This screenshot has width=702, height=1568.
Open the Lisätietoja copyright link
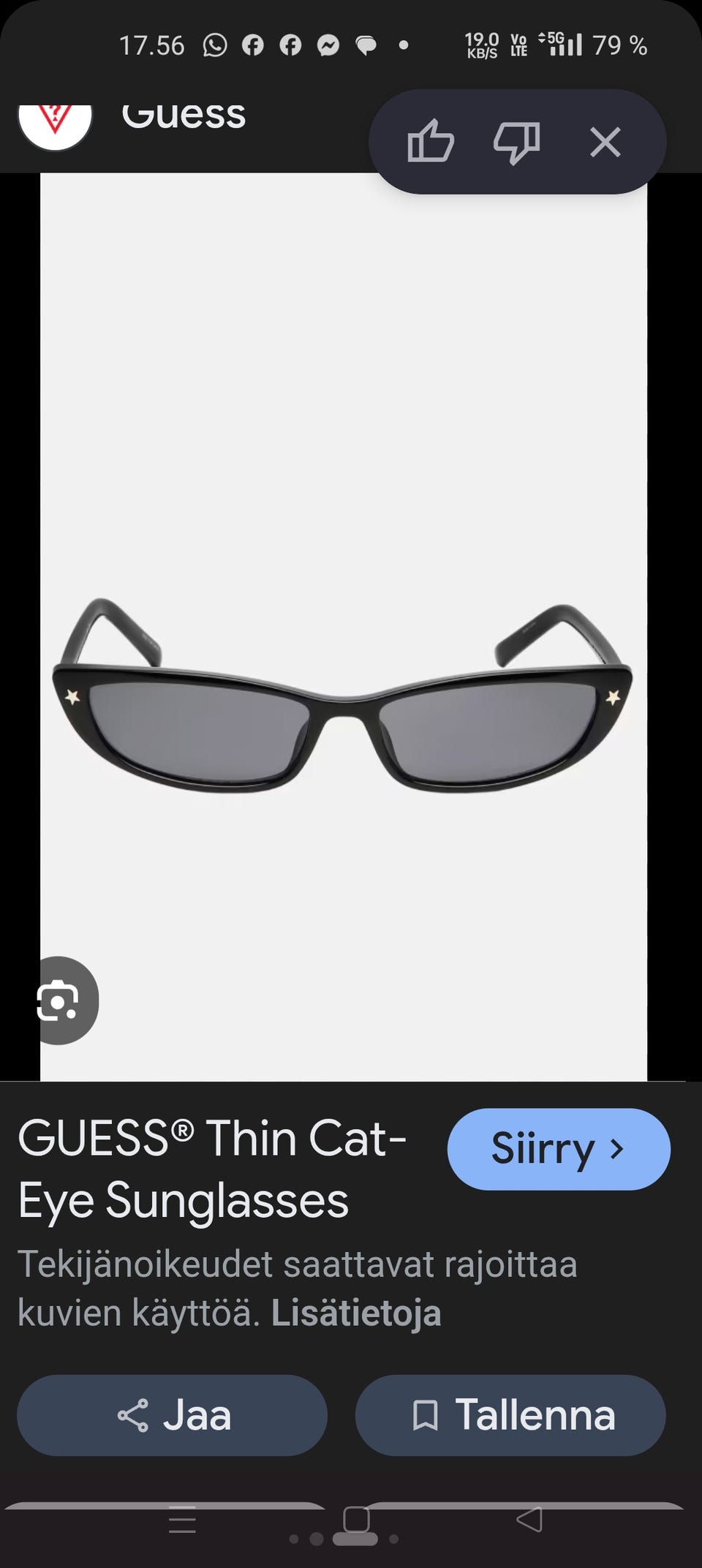[356, 1313]
